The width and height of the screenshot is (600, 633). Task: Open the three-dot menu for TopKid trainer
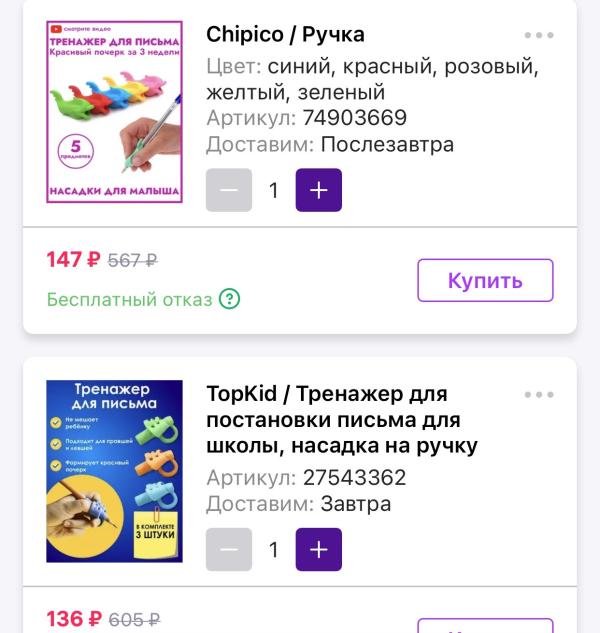coord(538,395)
